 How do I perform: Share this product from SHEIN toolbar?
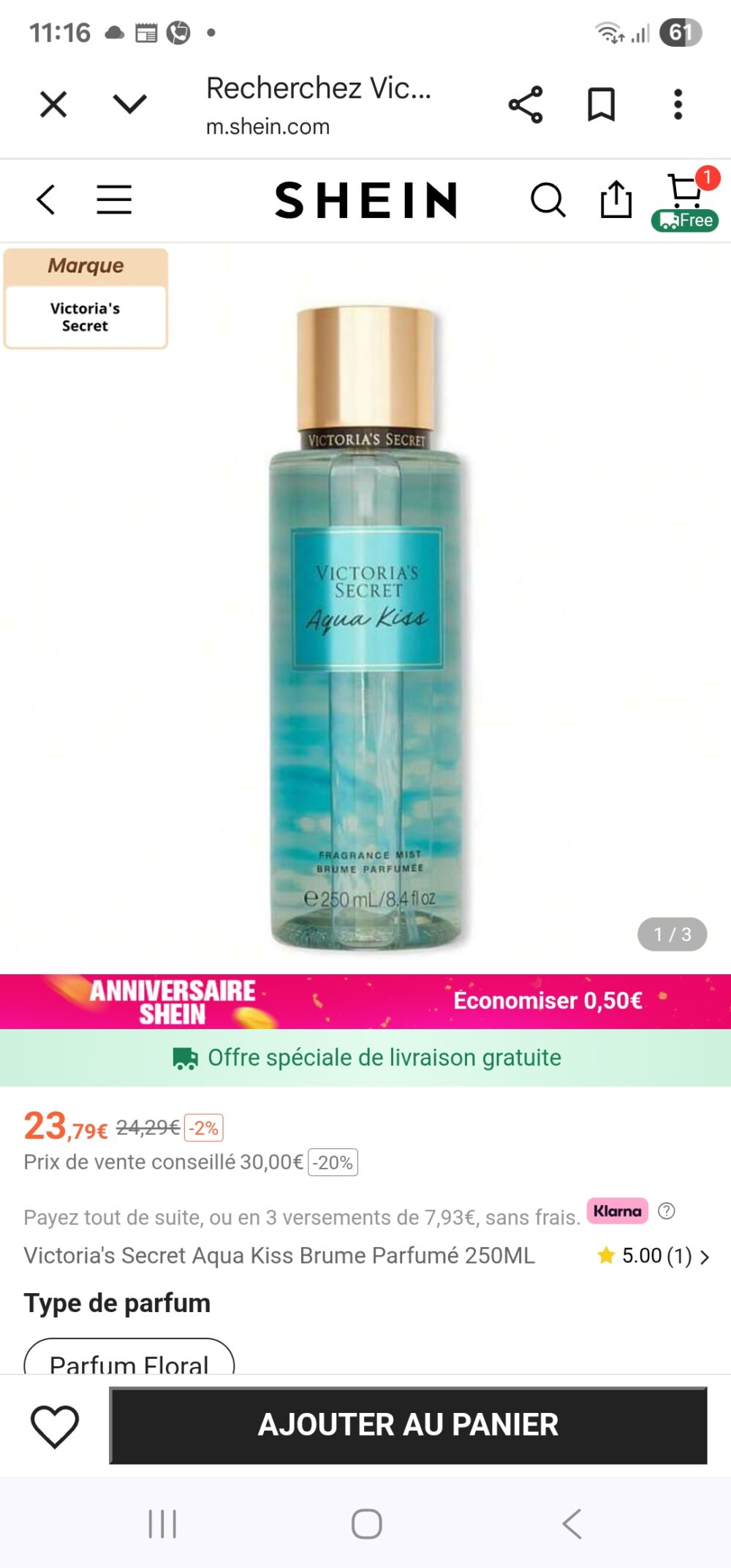pos(616,200)
